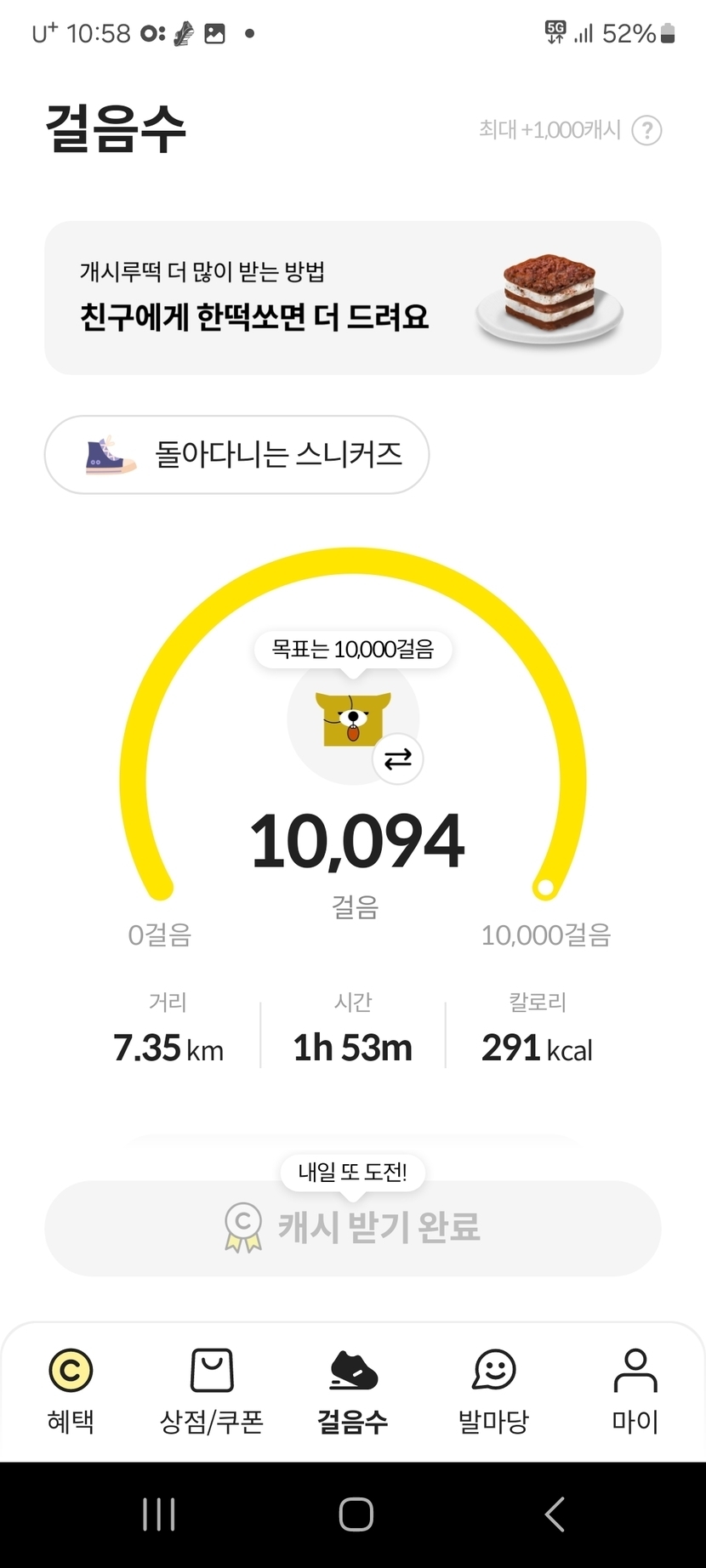706x1568 pixels.
Task: Switch the character with the swap icon
Action: point(397,758)
